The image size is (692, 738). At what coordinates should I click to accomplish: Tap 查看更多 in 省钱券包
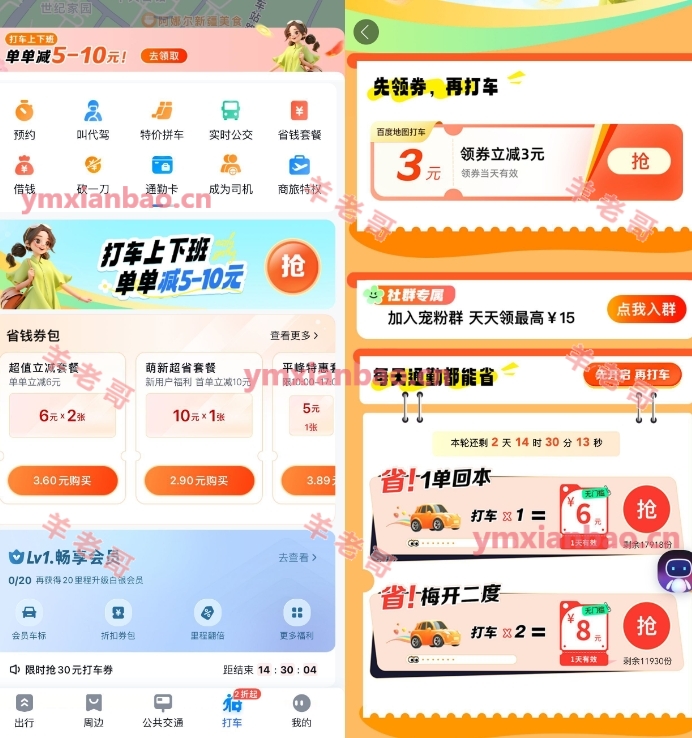pyautogui.click(x=293, y=335)
